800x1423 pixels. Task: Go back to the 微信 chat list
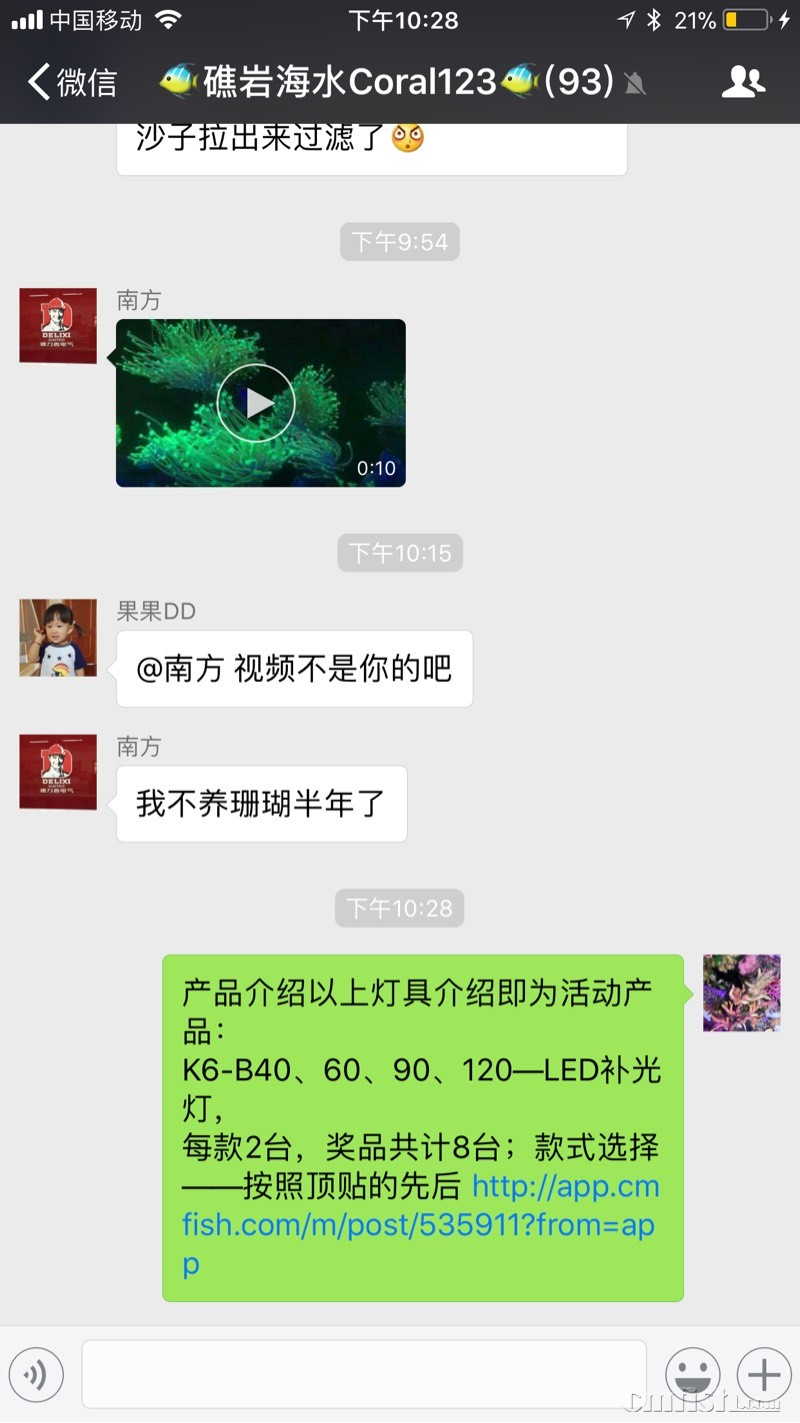click(70, 81)
